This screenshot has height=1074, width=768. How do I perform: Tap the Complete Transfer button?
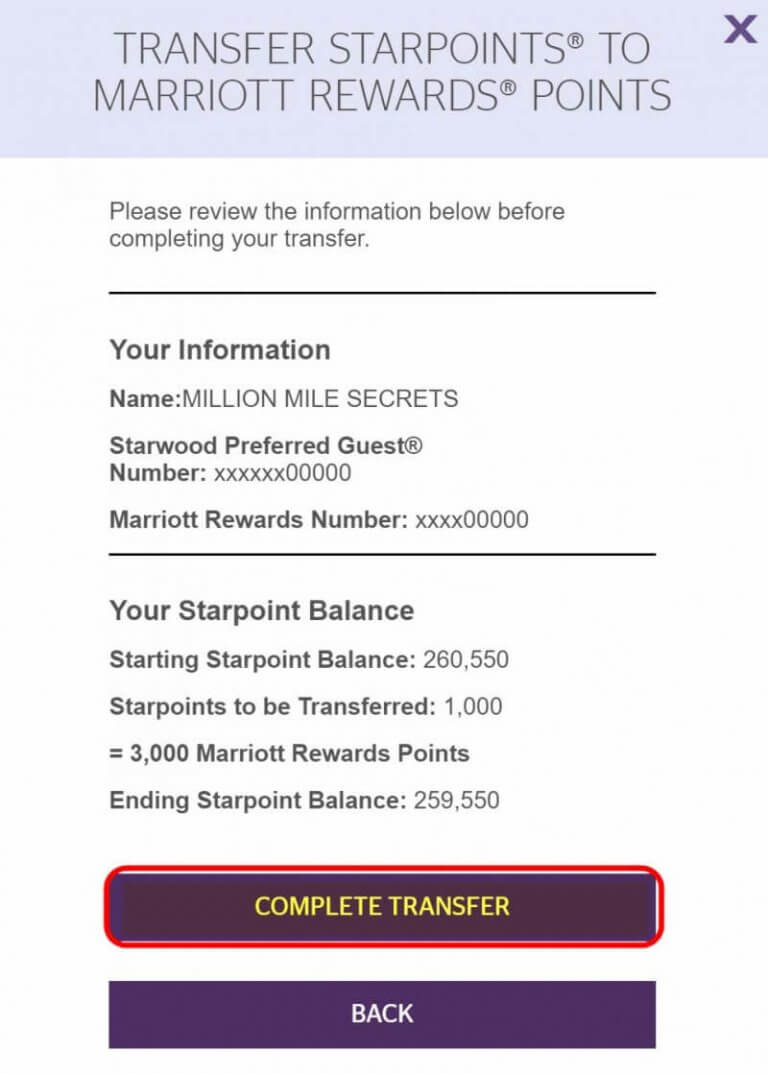382,907
